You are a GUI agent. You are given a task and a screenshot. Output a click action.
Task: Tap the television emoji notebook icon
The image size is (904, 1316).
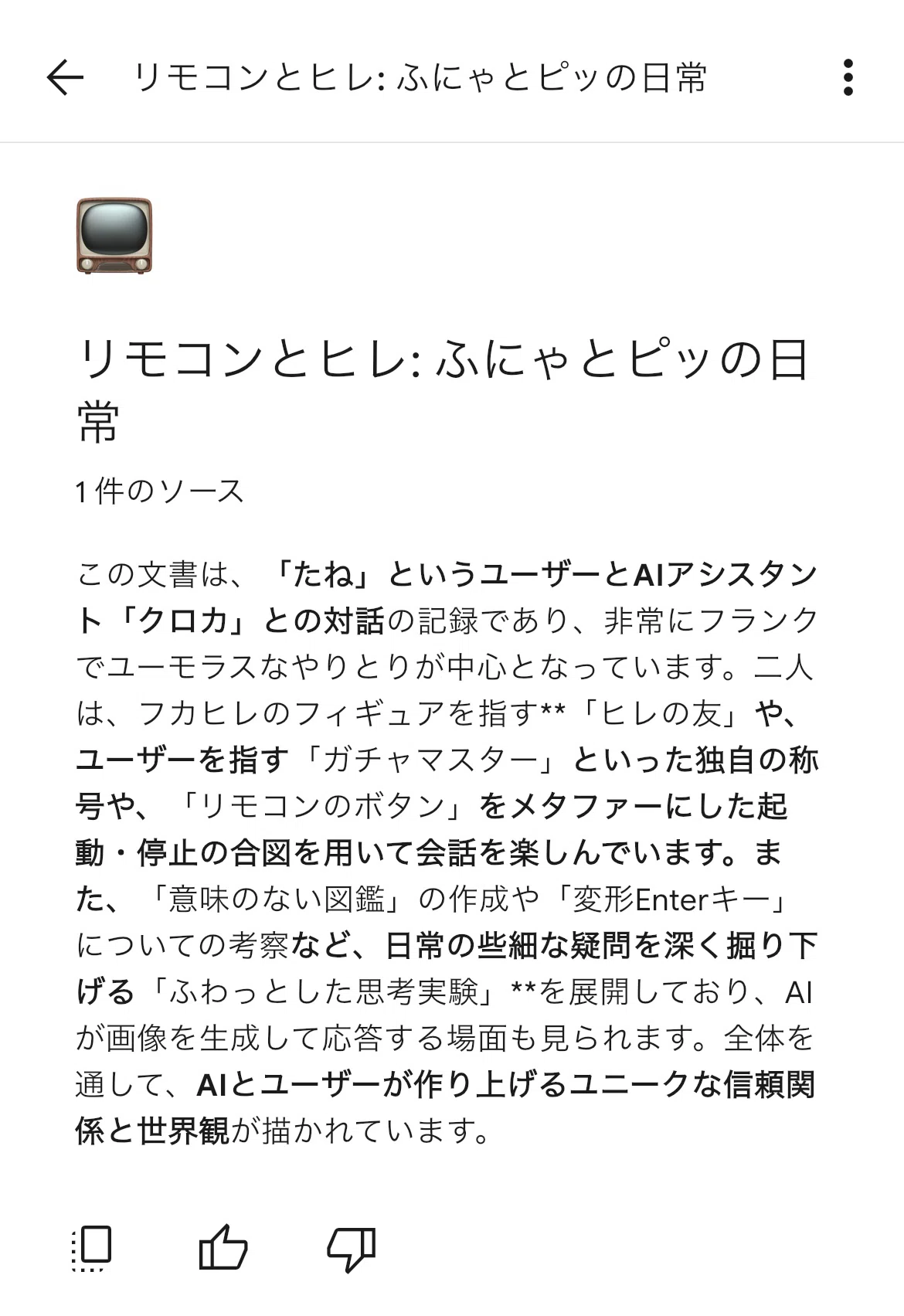click(114, 236)
